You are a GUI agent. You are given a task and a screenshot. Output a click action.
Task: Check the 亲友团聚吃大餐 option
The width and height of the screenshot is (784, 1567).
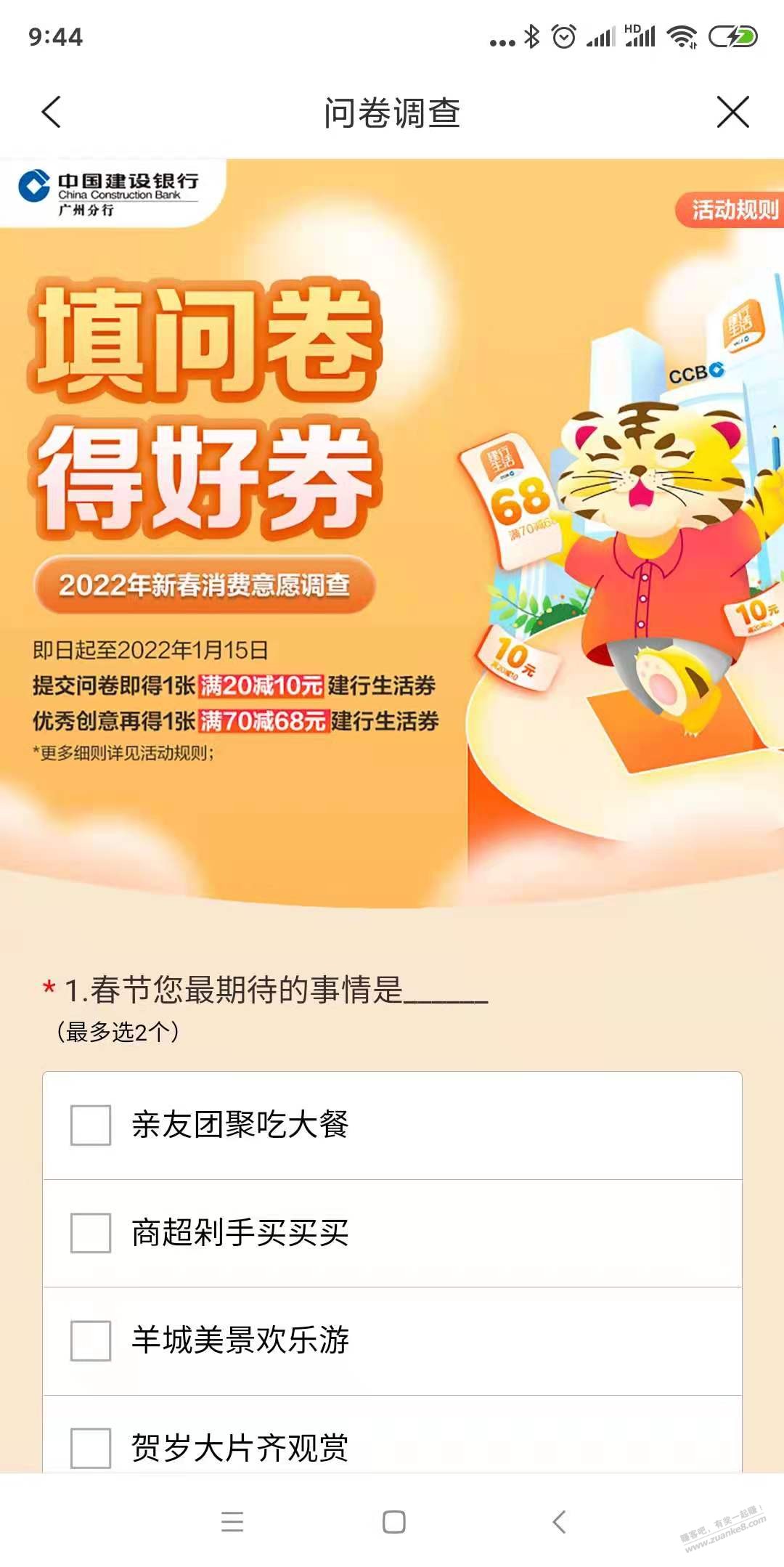click(91, 1125)
